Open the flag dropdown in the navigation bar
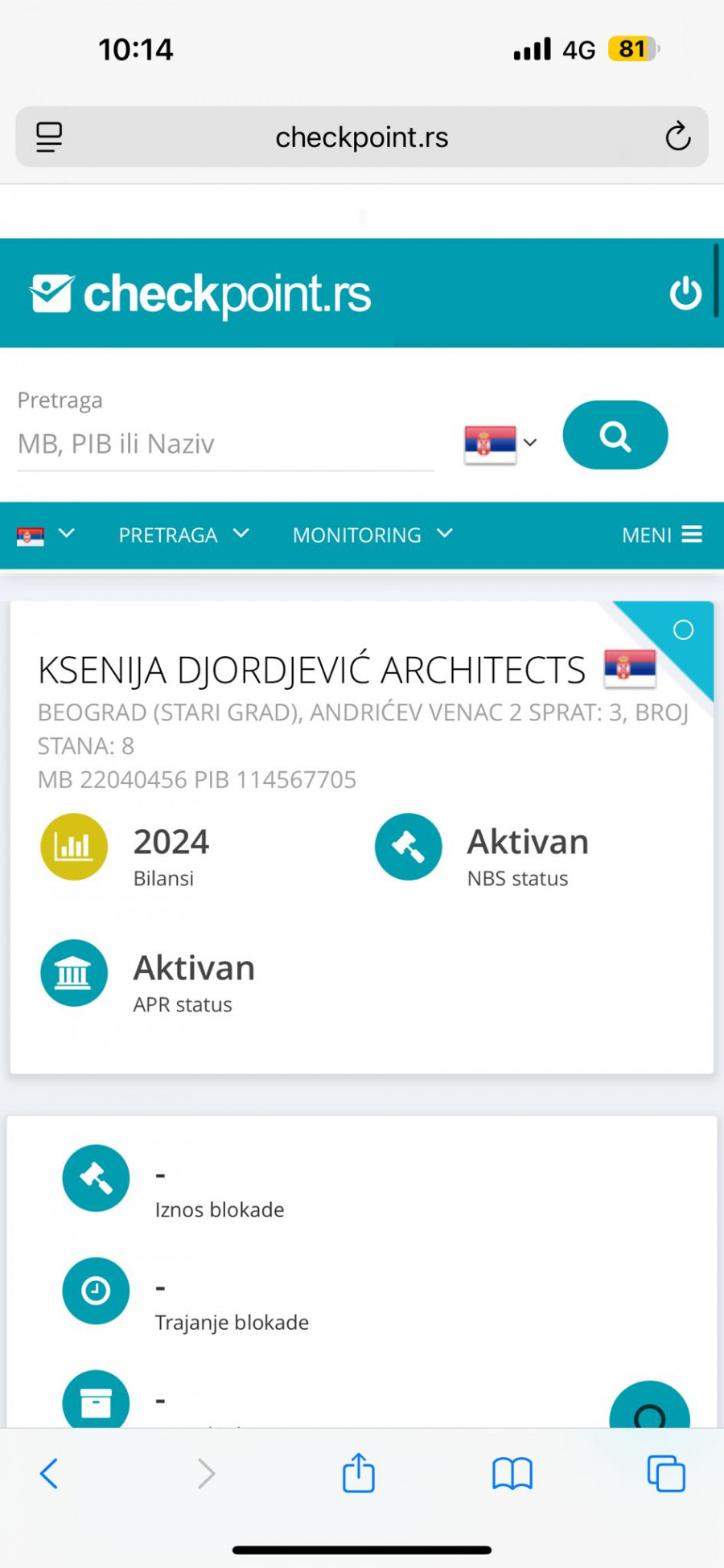 pos(45,535)
